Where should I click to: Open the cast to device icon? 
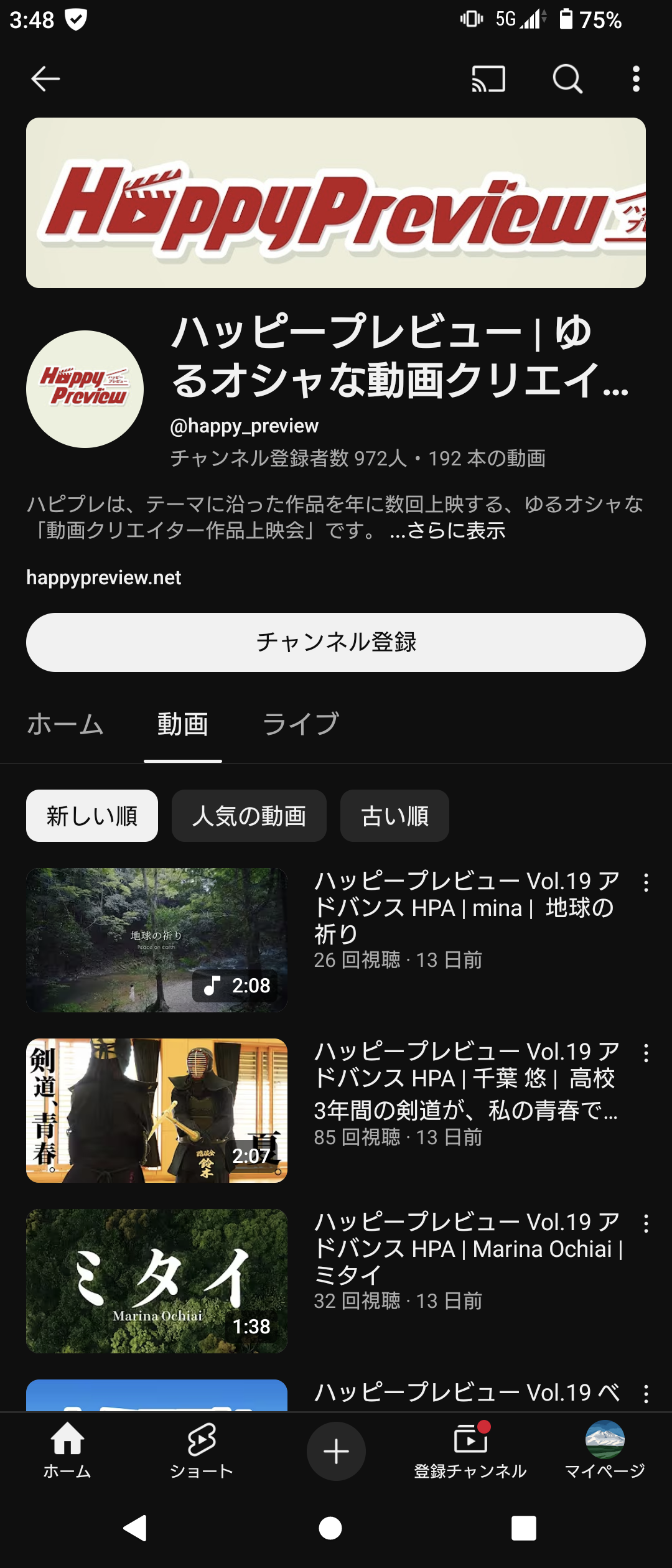click(488, 79)
